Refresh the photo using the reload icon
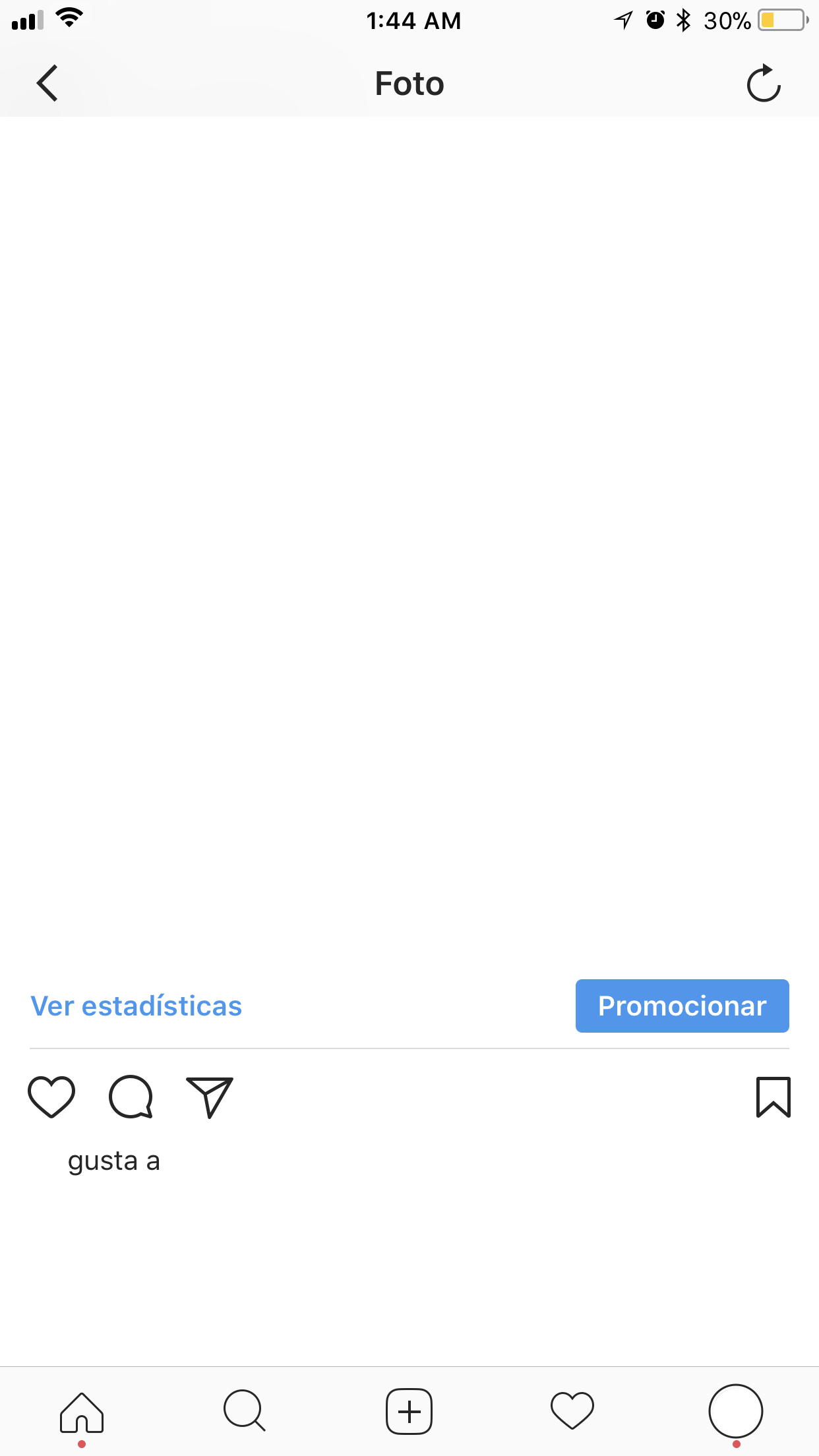The width and height of the screenshot is (819, 1456). point(763,83)
